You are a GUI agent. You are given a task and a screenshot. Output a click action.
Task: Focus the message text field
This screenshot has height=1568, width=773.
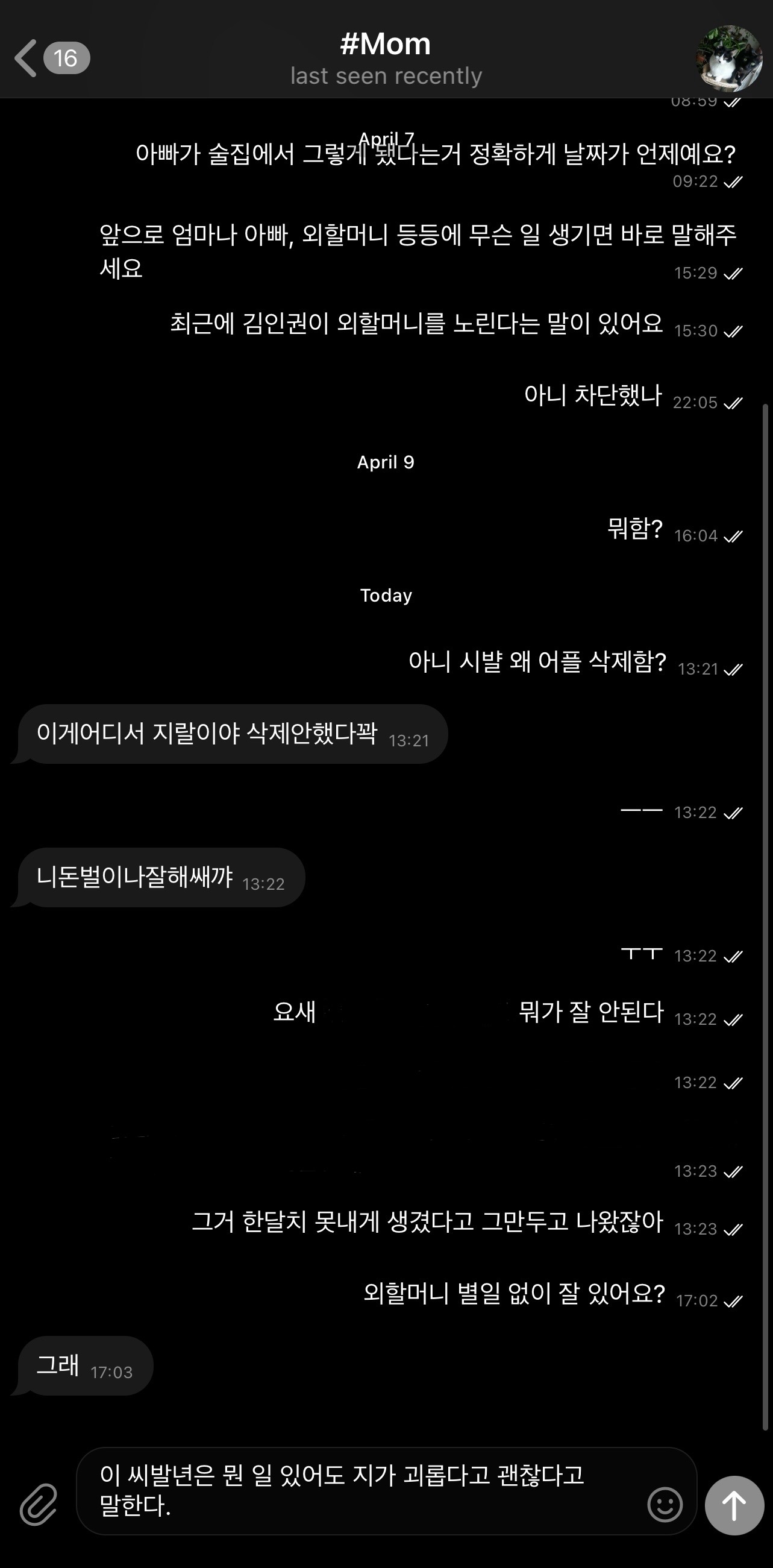pyautogui.click(x=365, y=1490)
